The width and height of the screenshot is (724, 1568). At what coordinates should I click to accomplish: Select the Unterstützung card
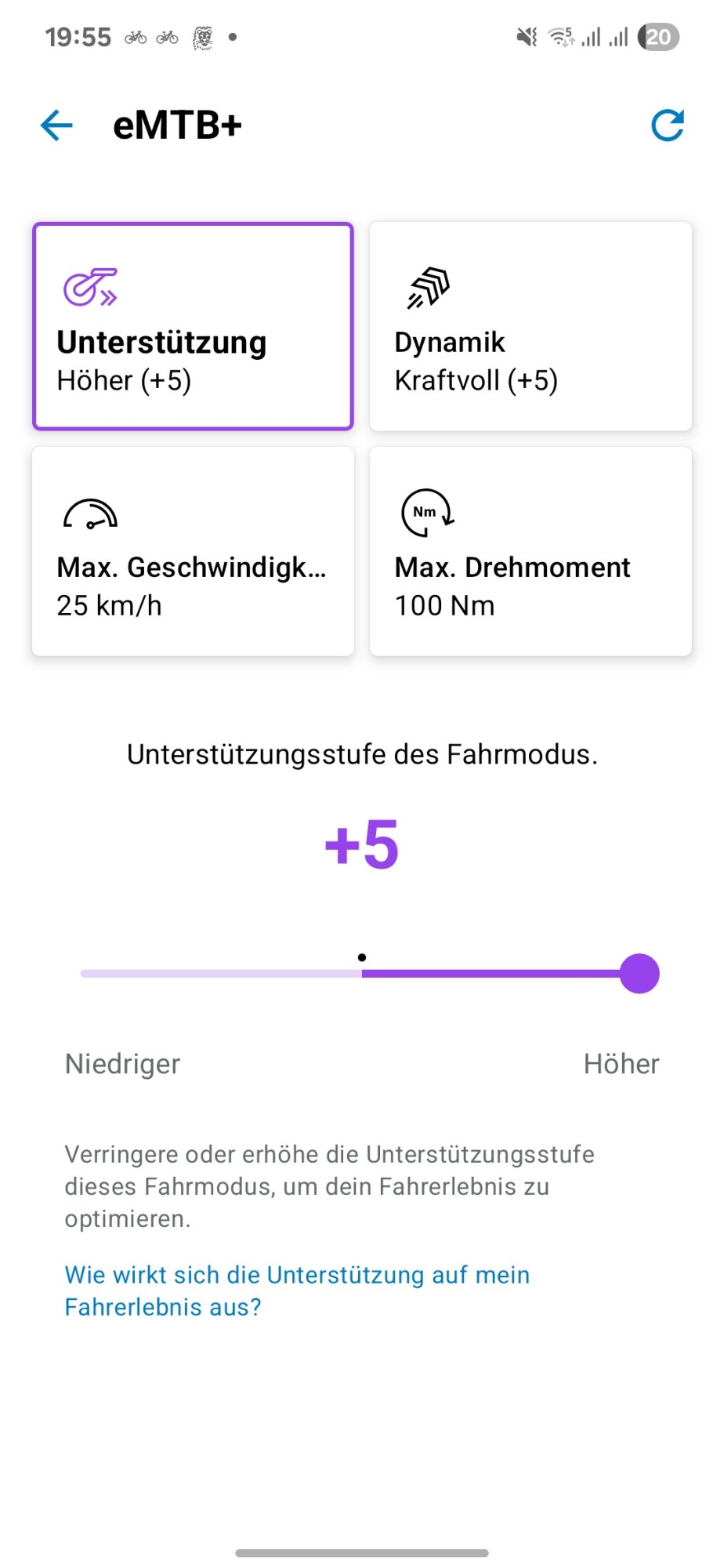tap(193, 326)
